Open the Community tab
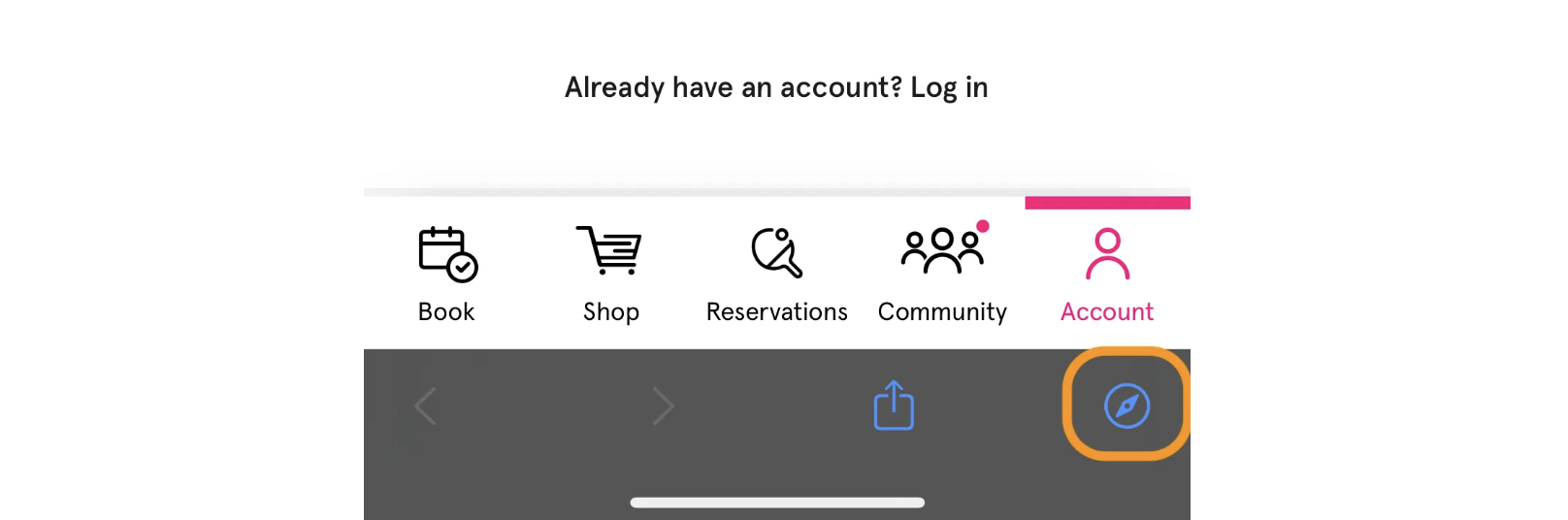The width and height of the screenshot is (1568, 520). point(942,274)
